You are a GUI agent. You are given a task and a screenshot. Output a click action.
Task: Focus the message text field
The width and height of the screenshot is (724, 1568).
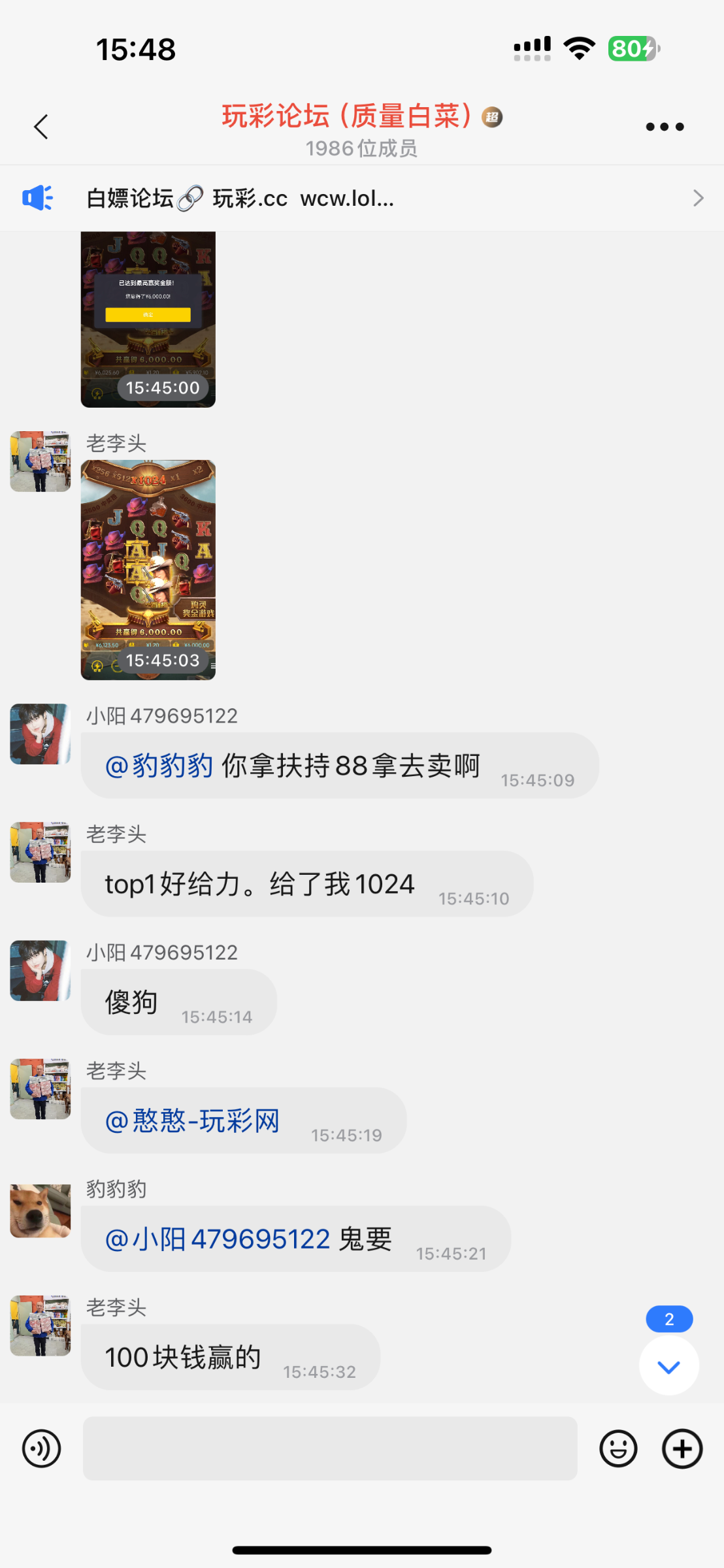330,1448
